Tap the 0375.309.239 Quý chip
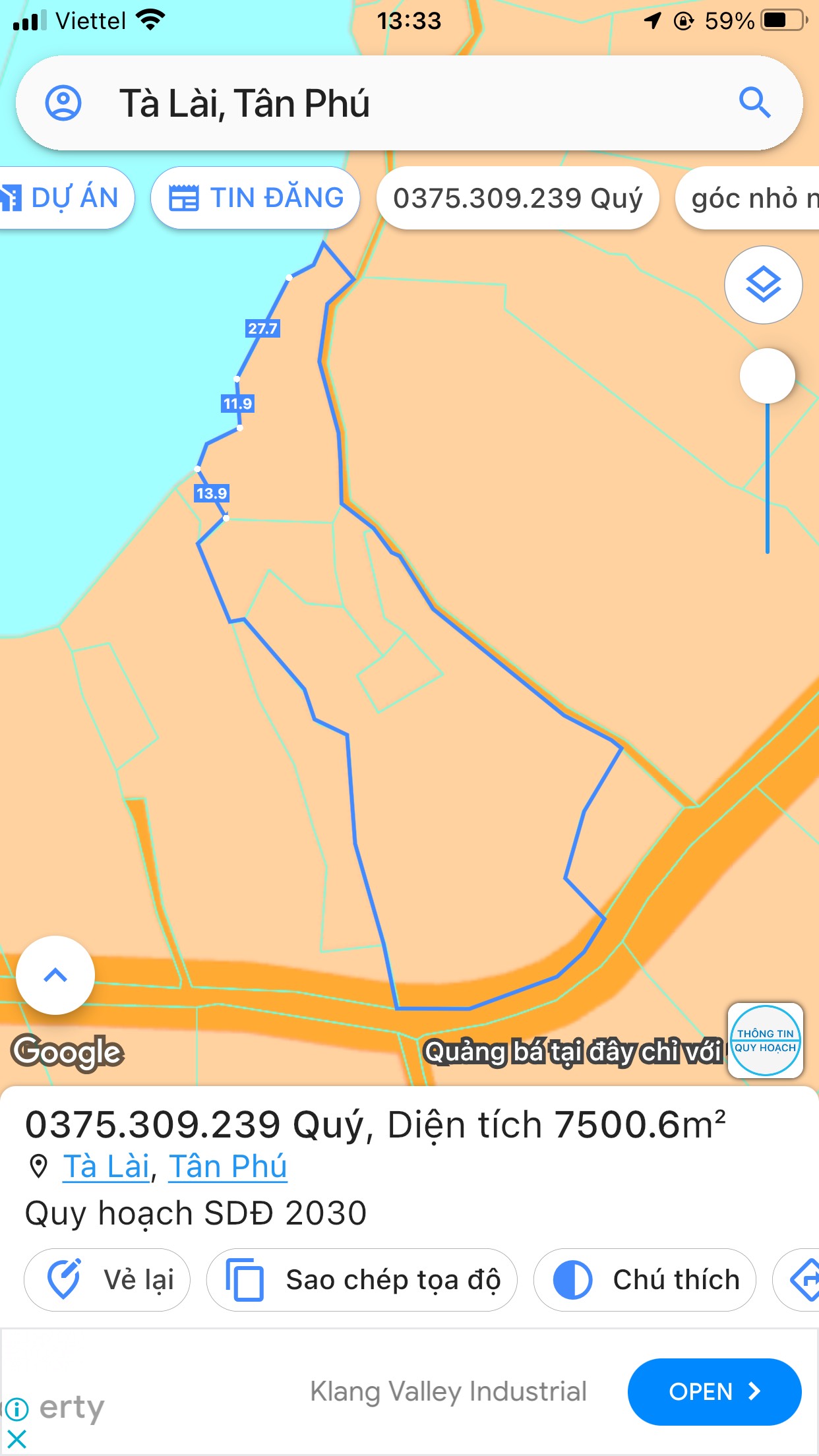This screenshot has width=819, height=1456. click(x=518, y=198)
